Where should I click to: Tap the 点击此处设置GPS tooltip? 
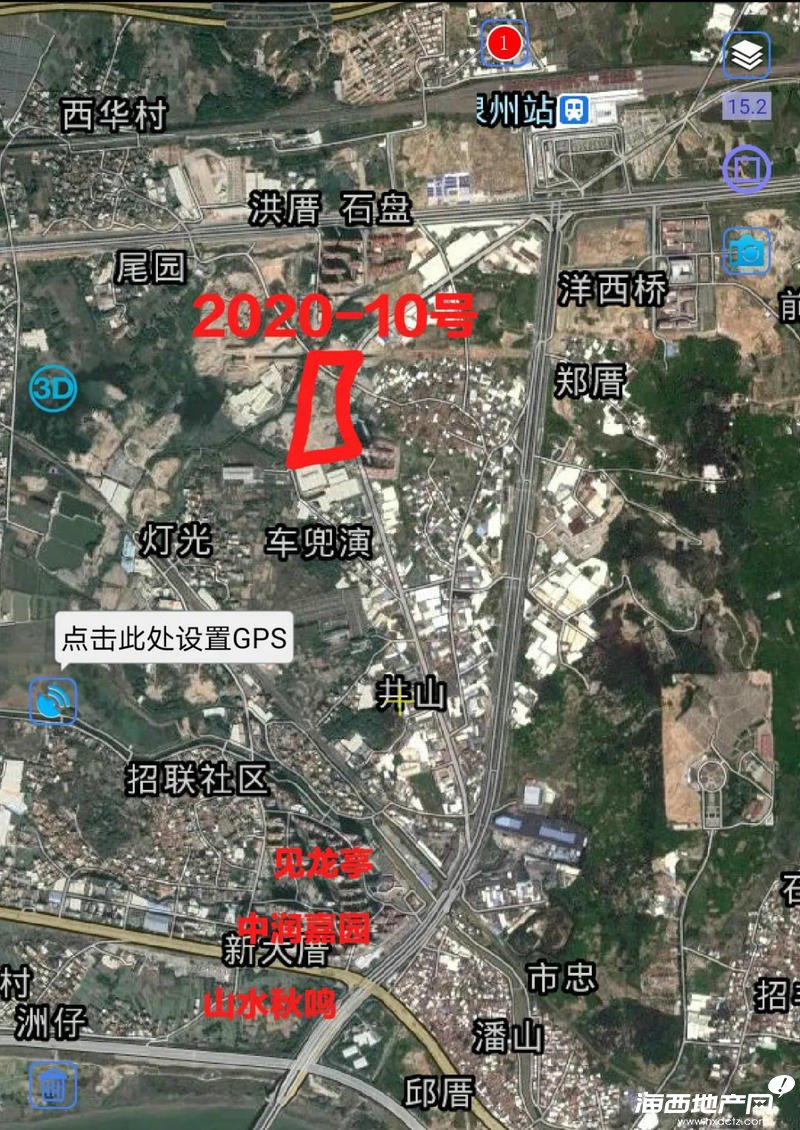click(x=174, y=638)
